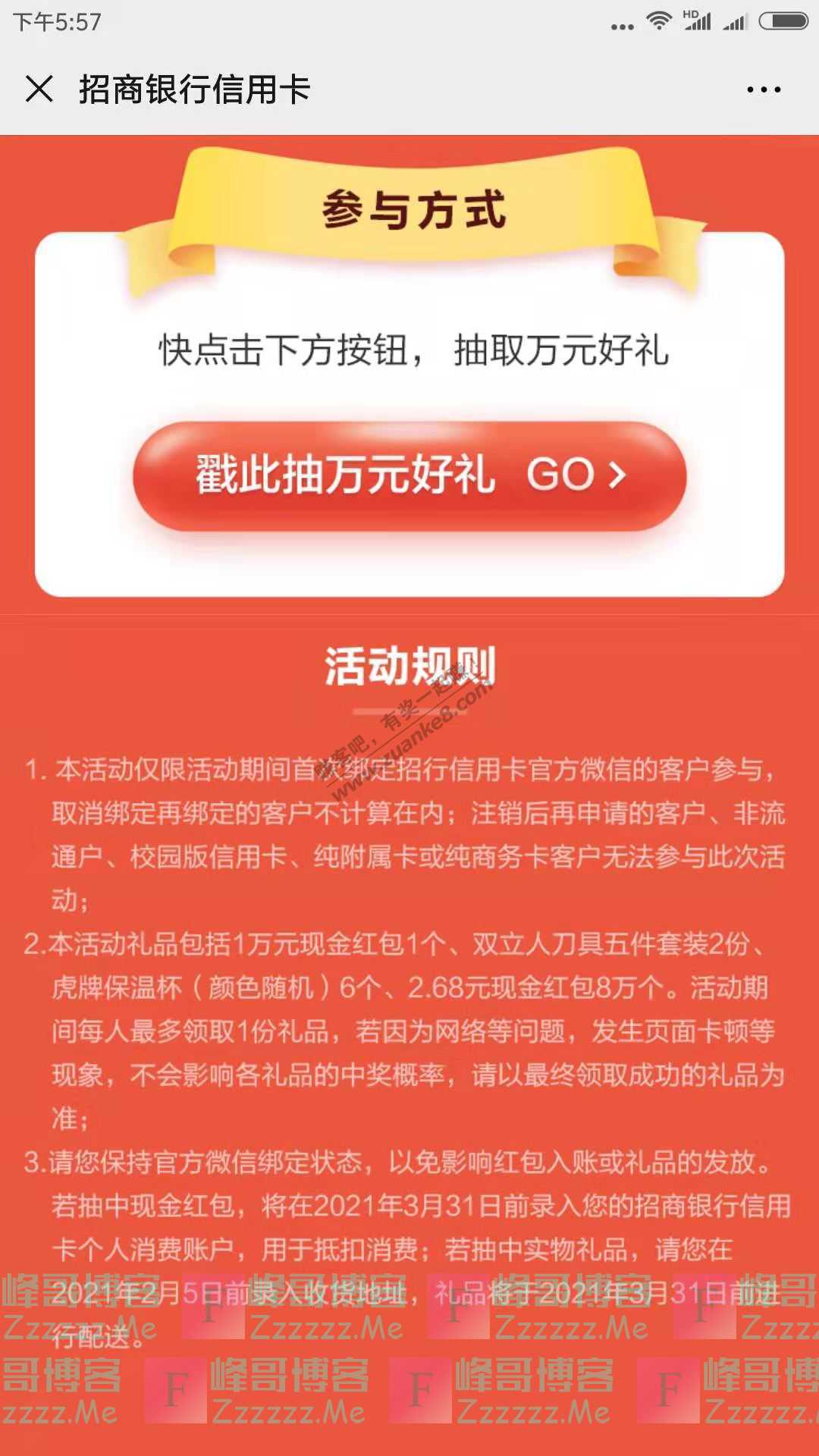Close the 招商银行信用卡 page
The height and width of the screenshot is (1456, 819).
[x=39, y=89]
